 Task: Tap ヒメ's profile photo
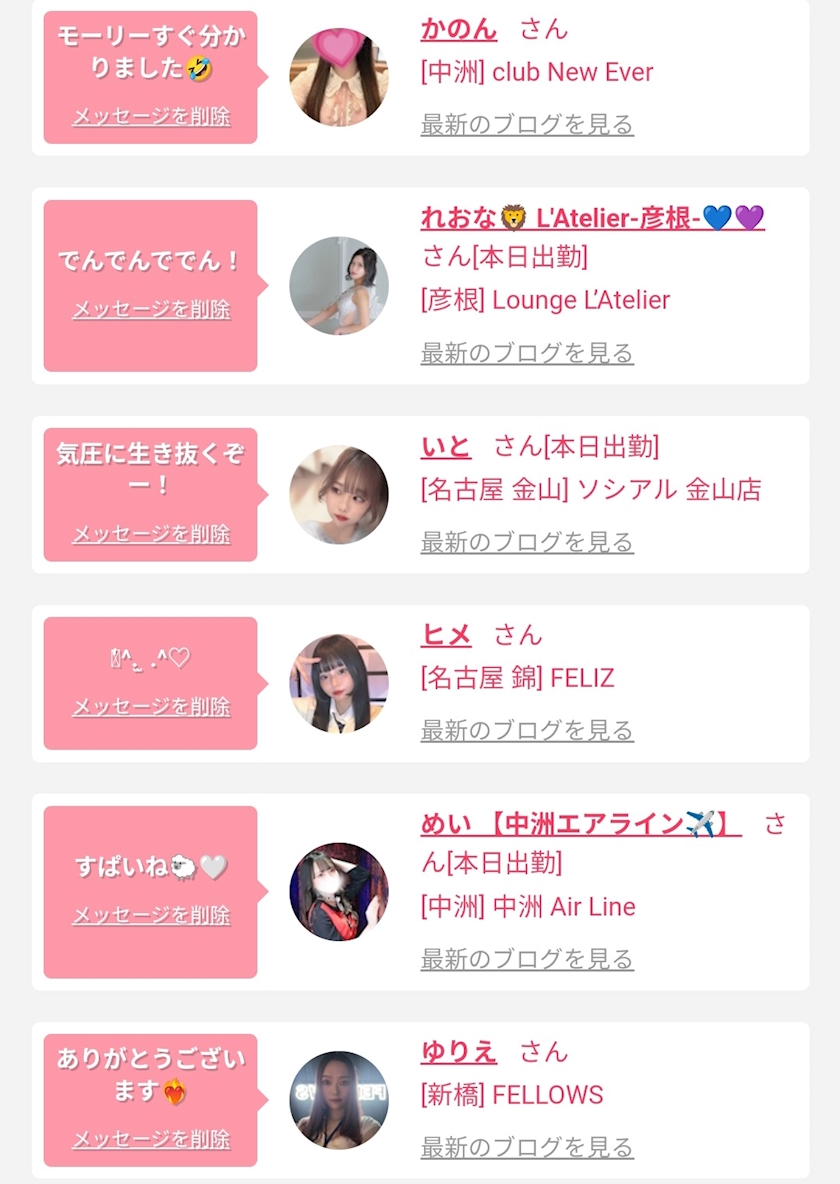pyautogui.click(x=339, y=683)
